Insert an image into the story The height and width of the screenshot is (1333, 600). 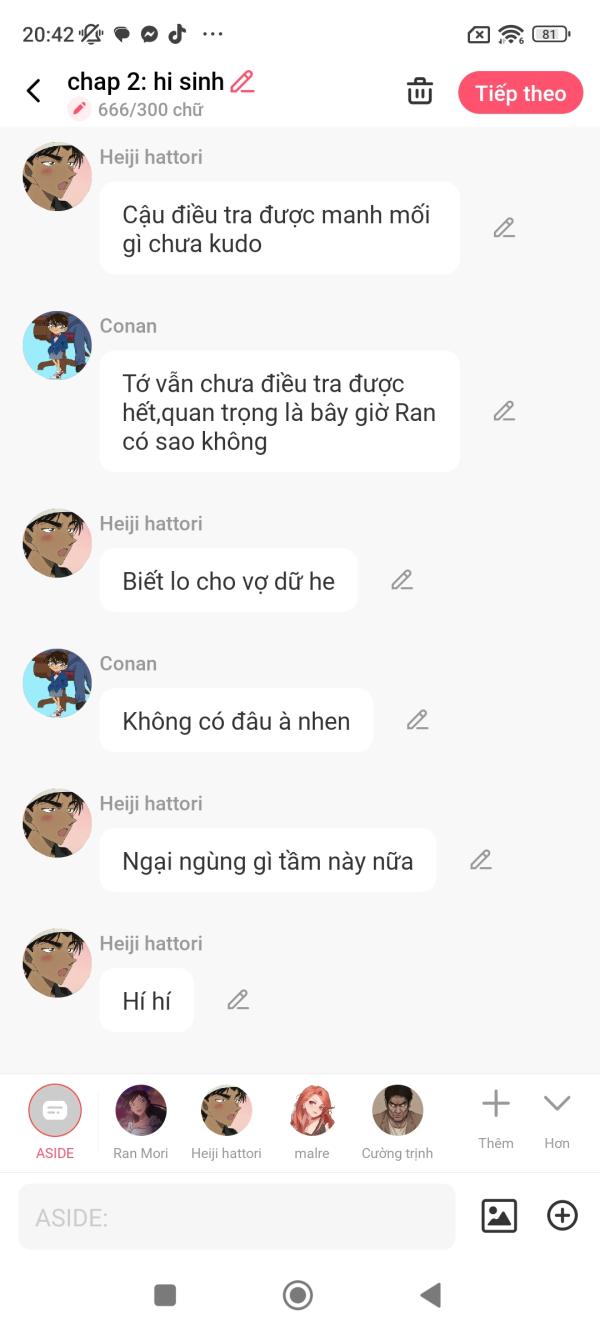[499, 1216]
